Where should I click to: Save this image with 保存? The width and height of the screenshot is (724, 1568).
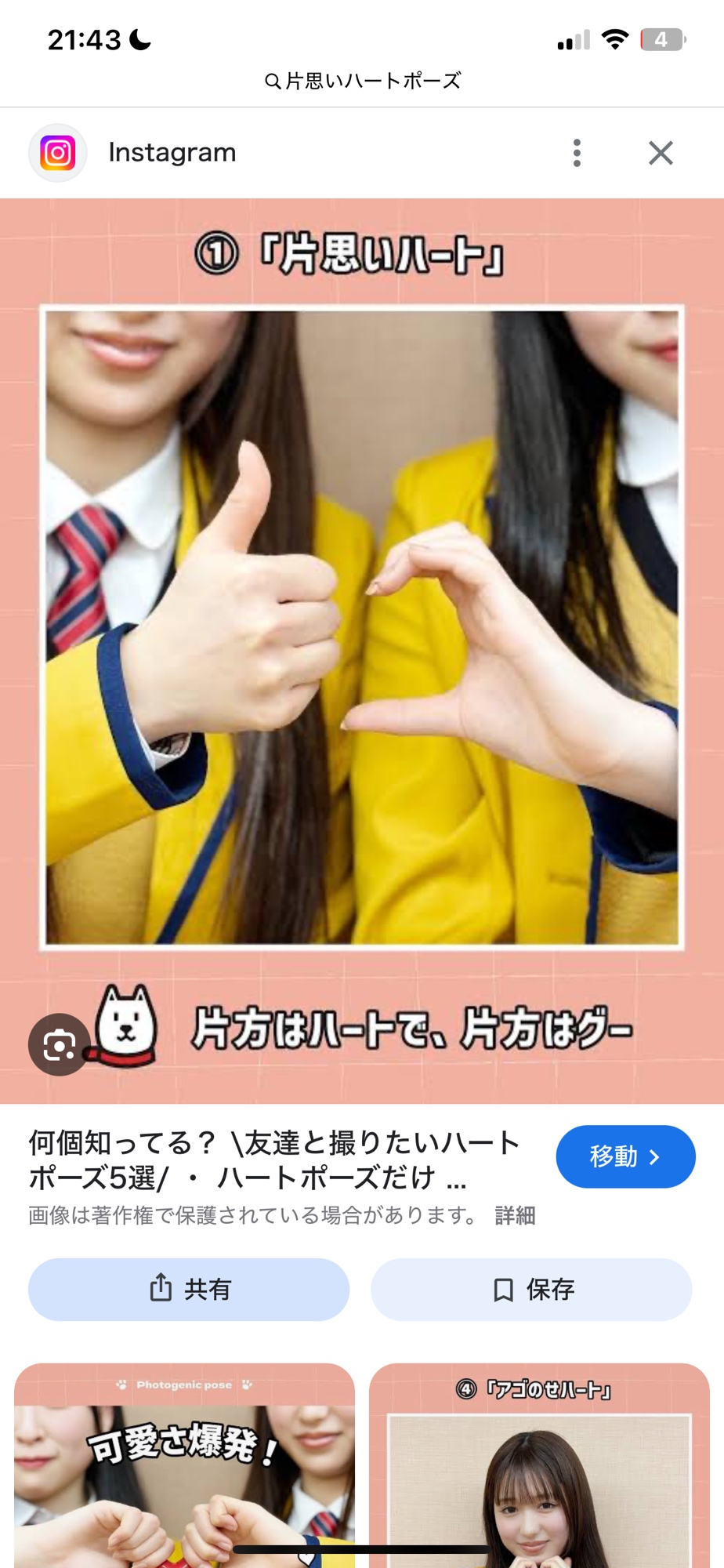coord(531,1290)
